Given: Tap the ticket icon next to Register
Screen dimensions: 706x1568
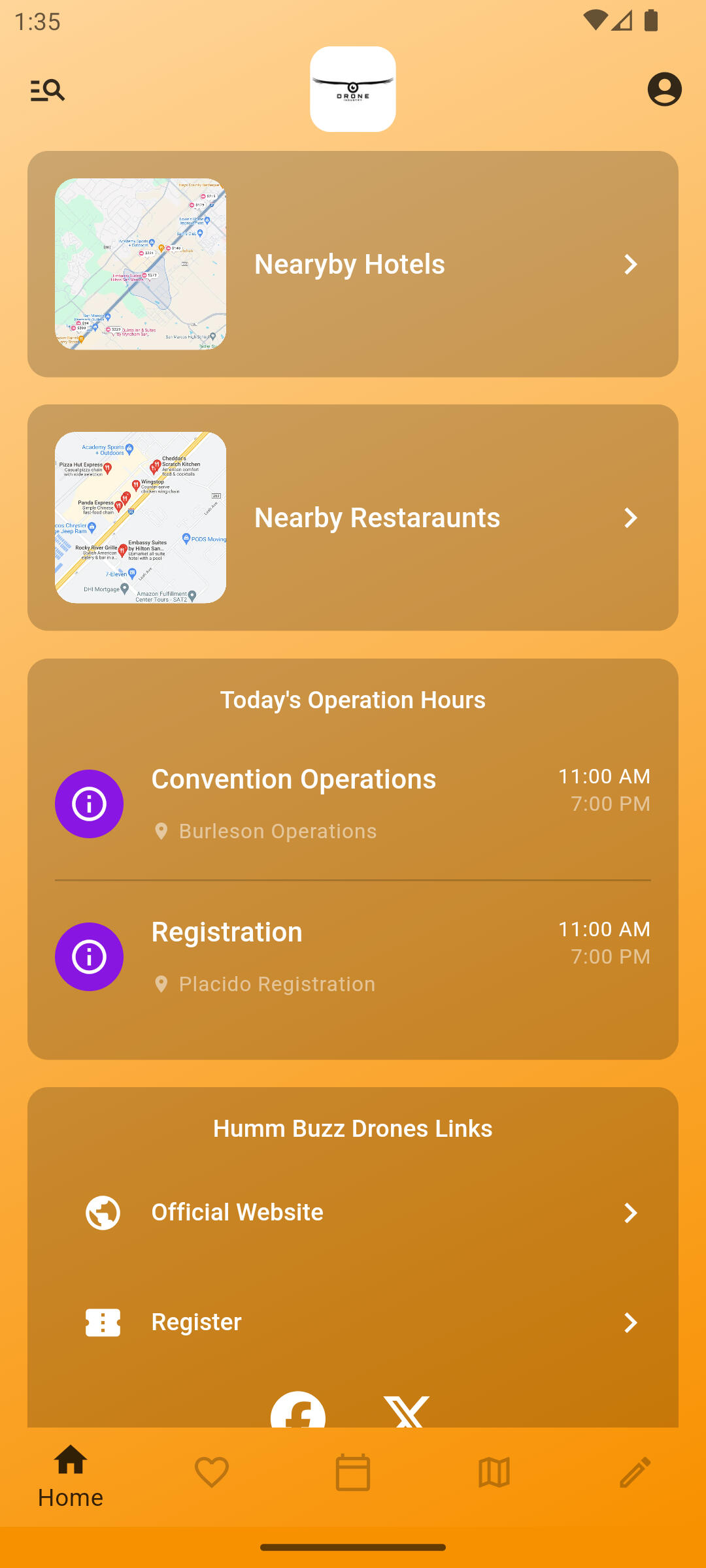Looking at the screenshot, I should (103, 1322).
